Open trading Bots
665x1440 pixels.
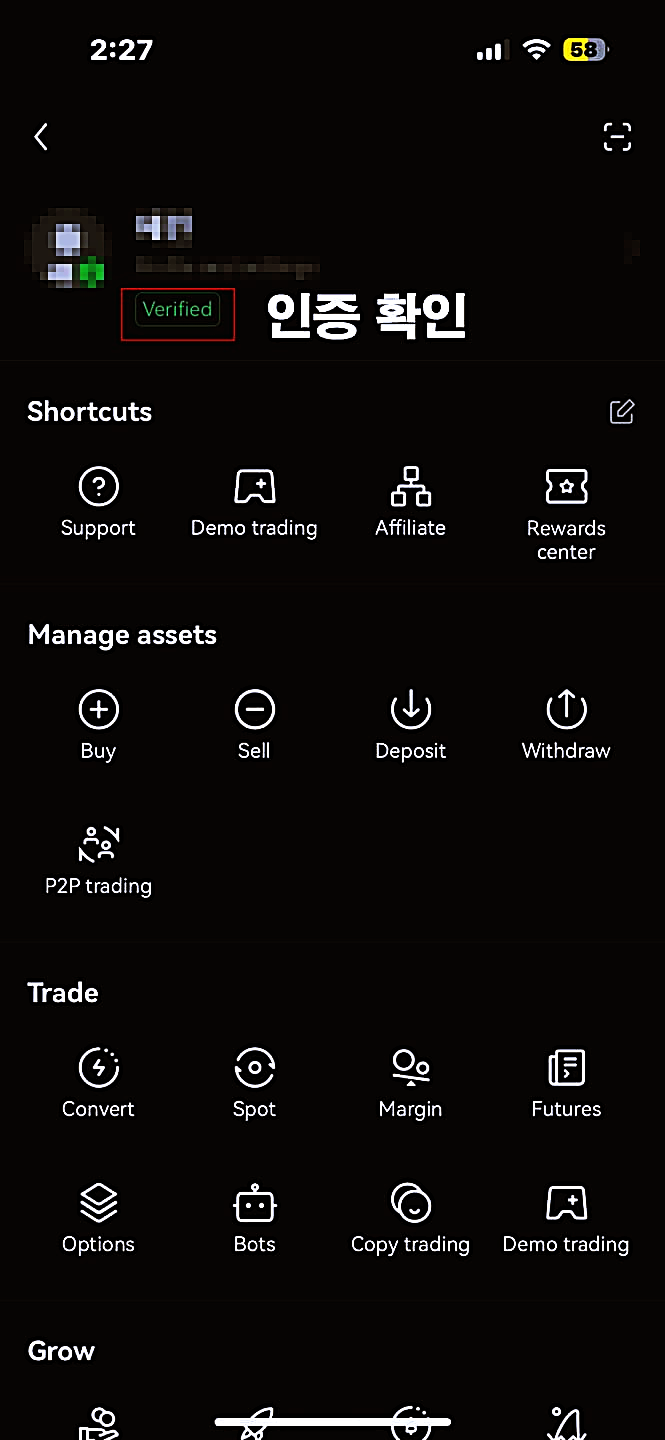point(254,1218)
